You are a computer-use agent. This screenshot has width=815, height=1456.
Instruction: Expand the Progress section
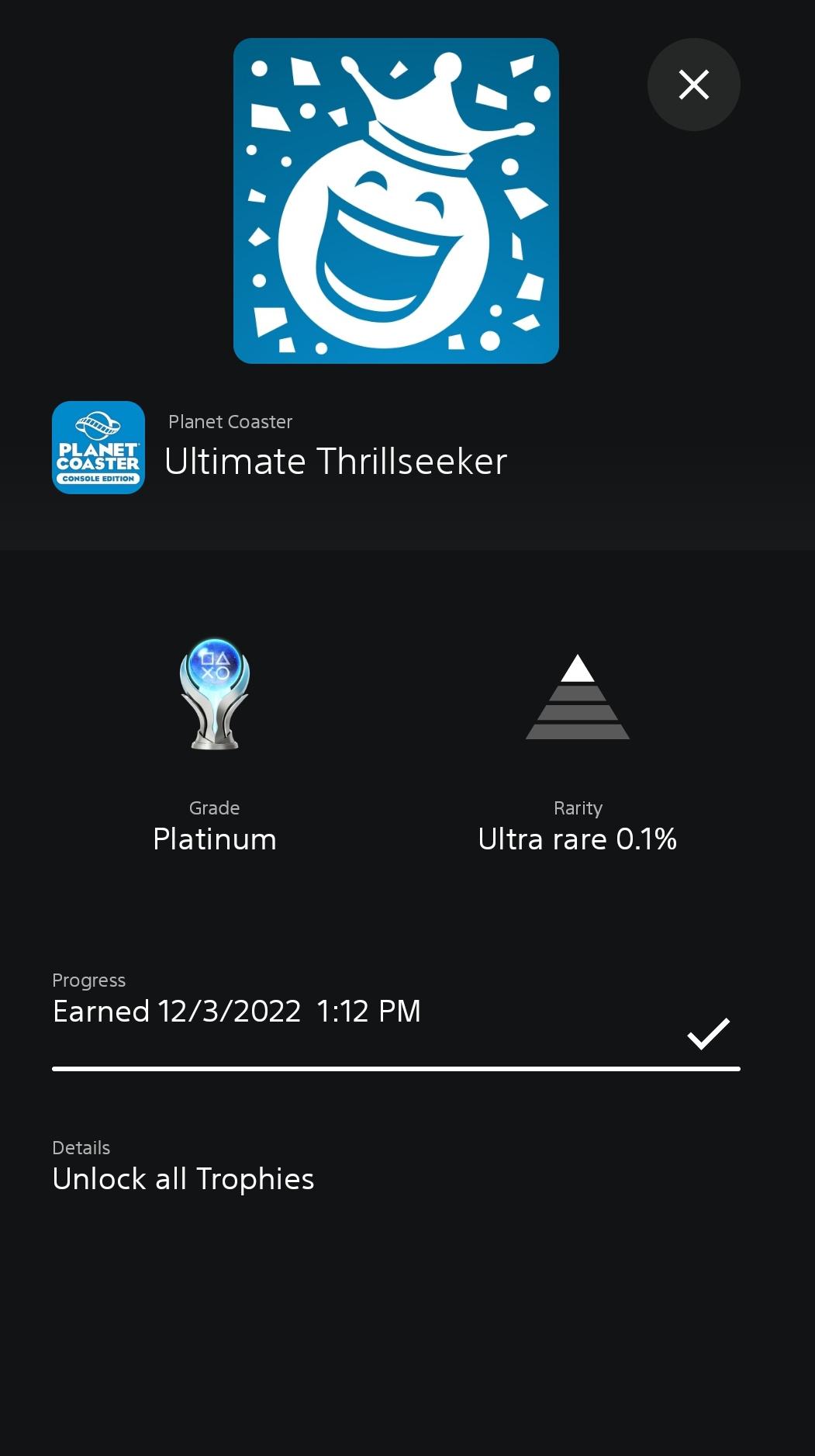point(88,980)
